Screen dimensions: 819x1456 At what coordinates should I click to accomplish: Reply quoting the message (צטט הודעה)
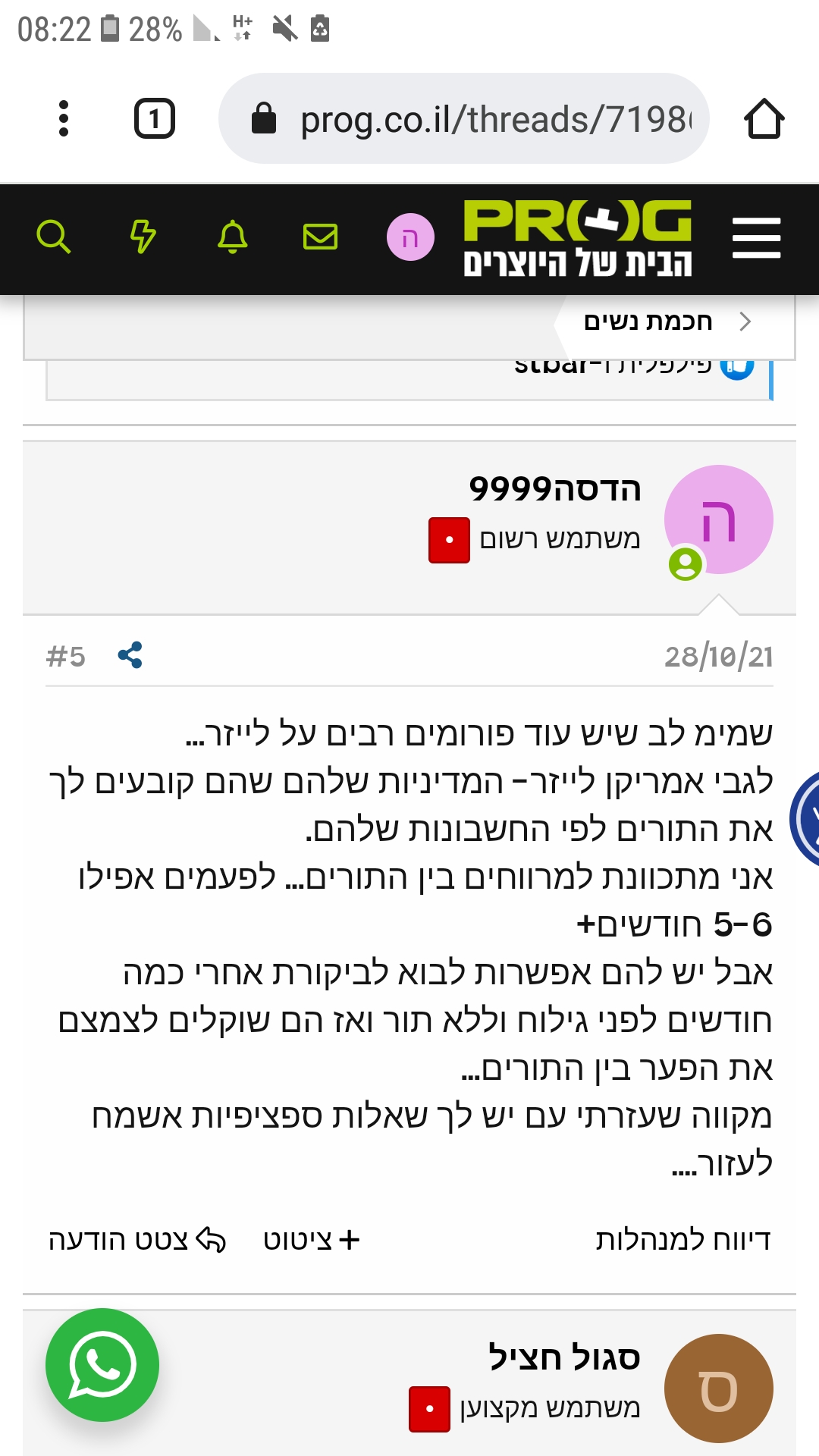136,1240
